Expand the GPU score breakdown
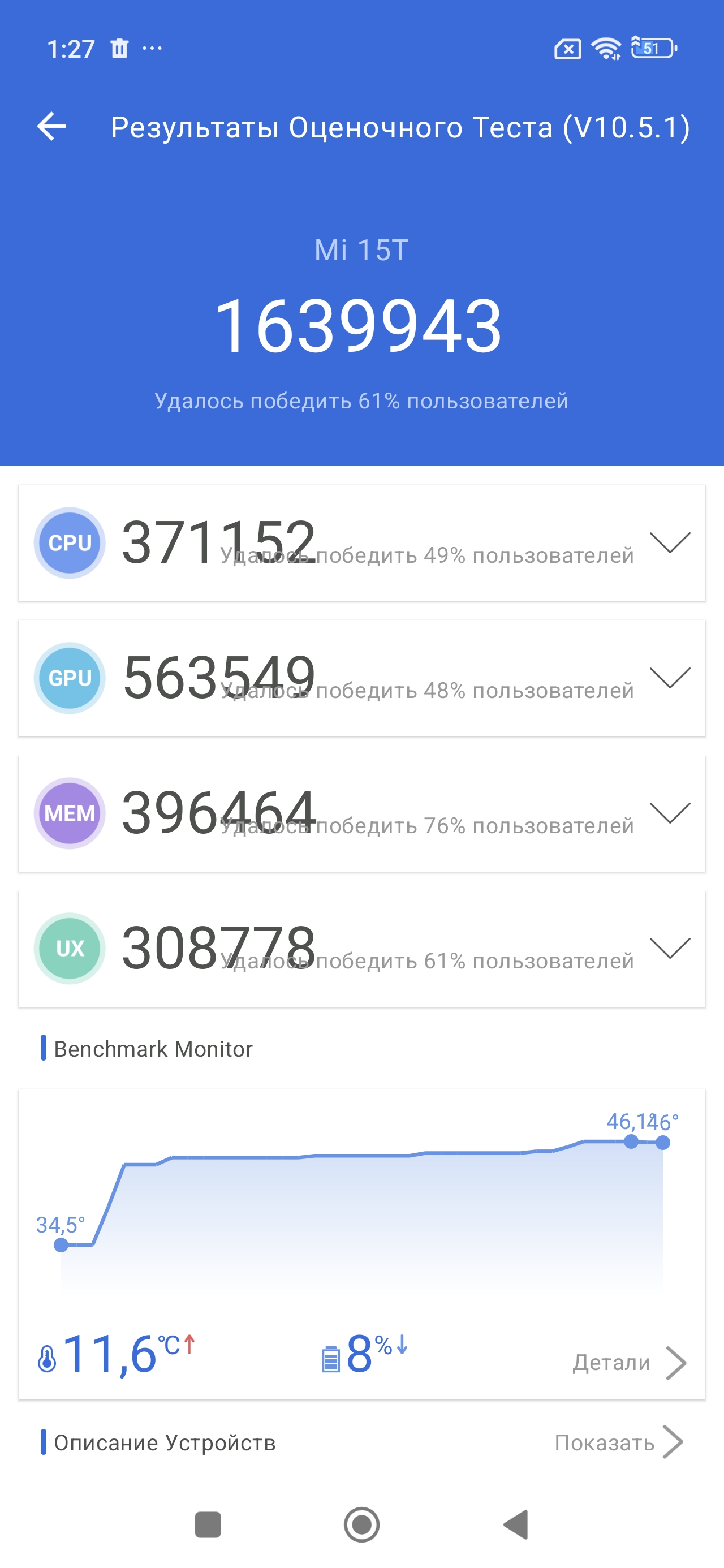Image resolution: width=724 pixels, height=1568 pixels. [669, 678]
